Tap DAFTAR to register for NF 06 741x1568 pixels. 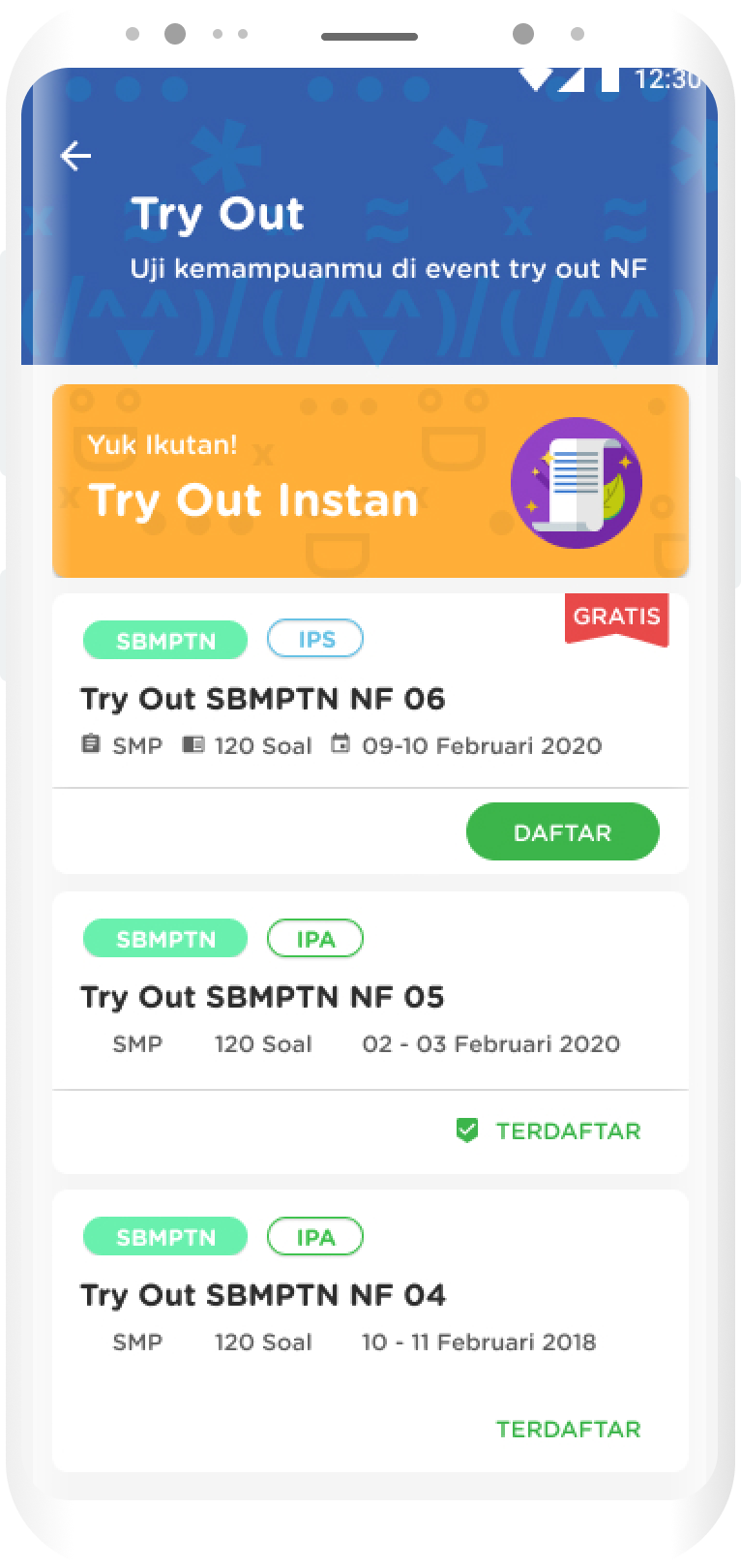click(562, 832)
